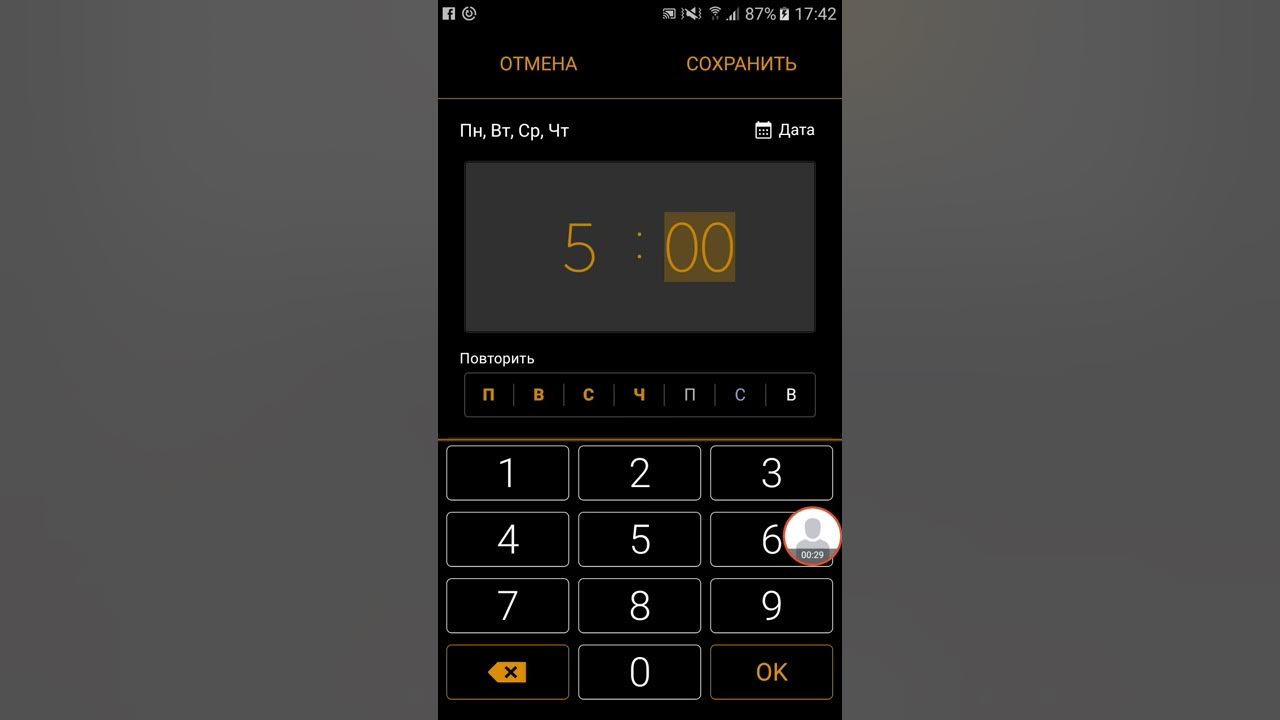The height and width of the screenshot is (720, 1280).
Task: Enter digit 5 on keypad
Action: point(639,540)
